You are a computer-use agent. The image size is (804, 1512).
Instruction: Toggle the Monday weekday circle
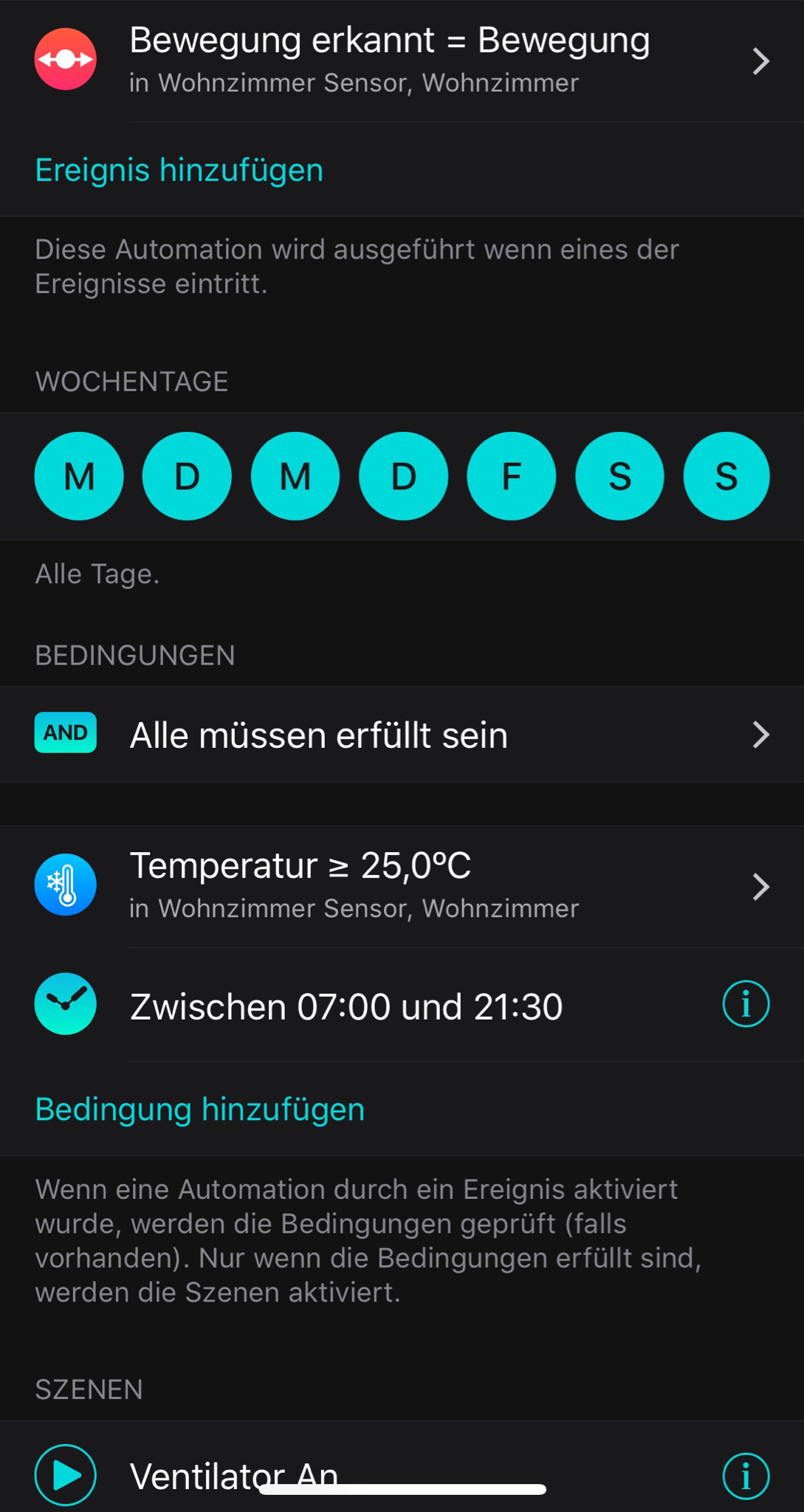coord(79,476)
